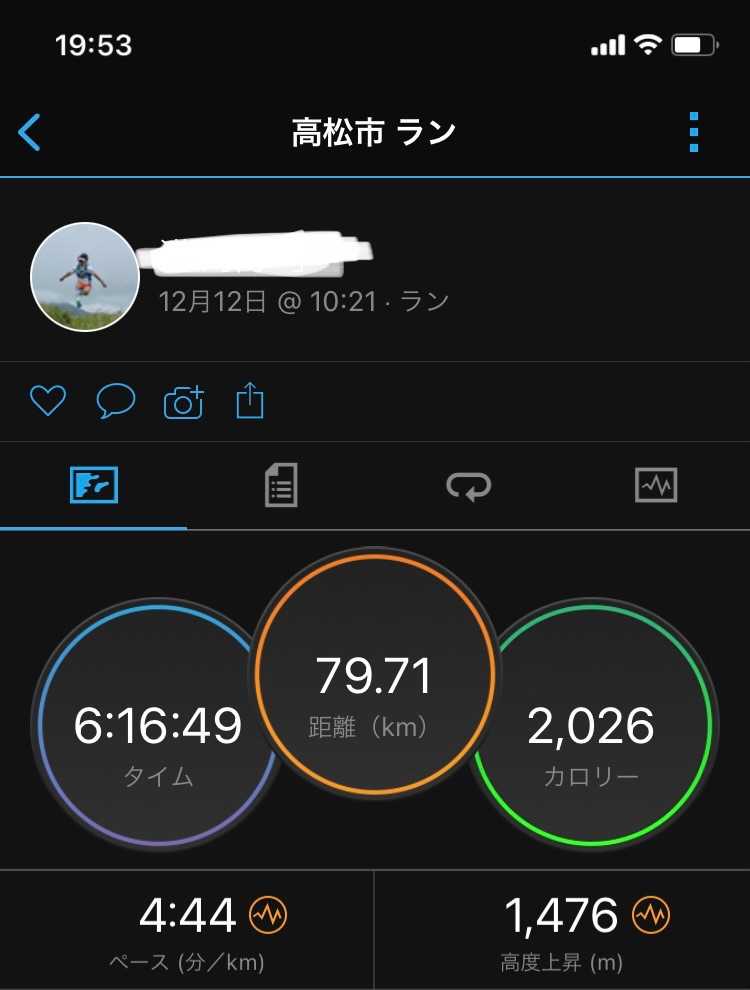750x990 pixels.
Task: Add a photo with the camera icon
Action: click(184, 402)
